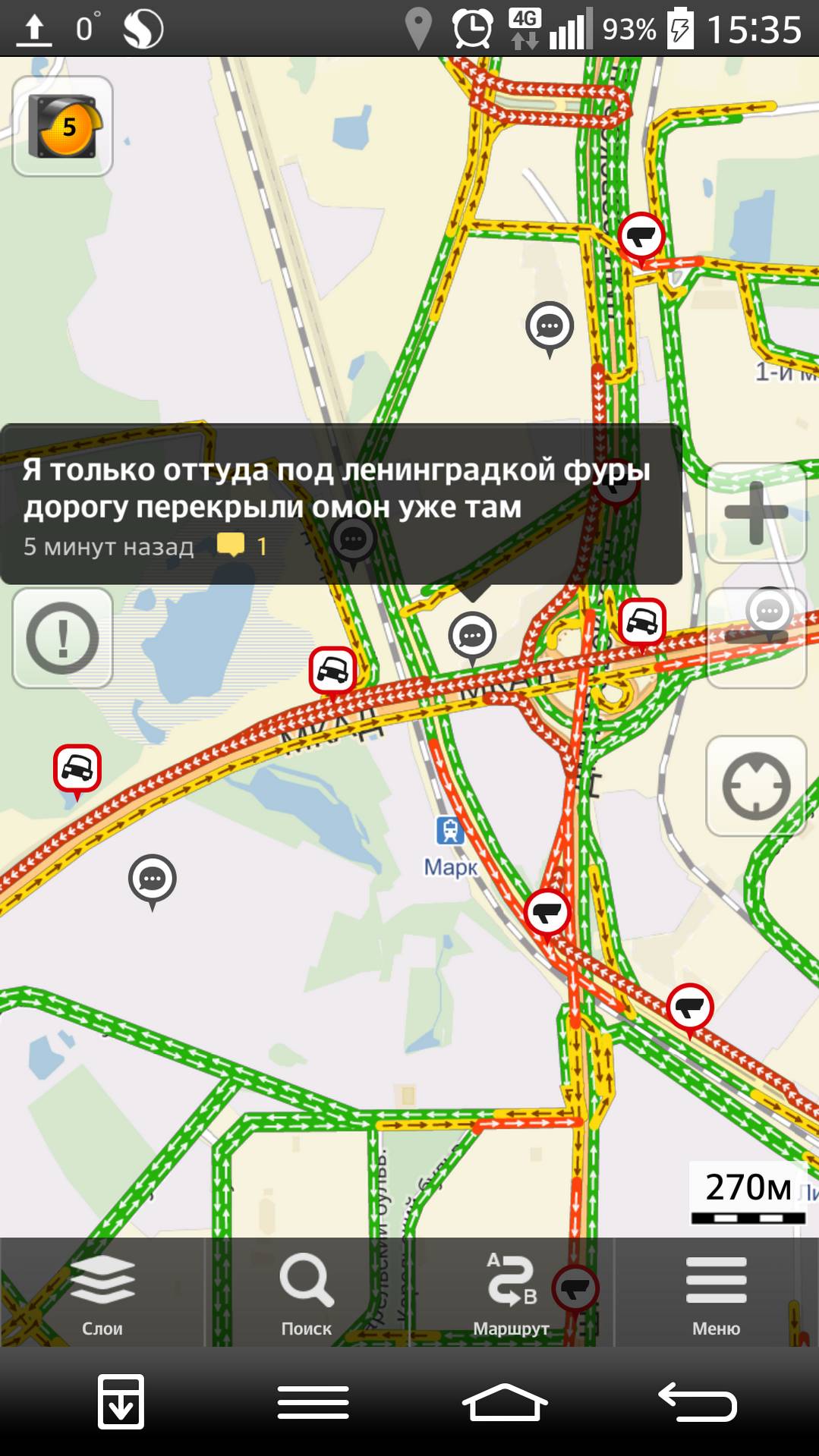Build a route via Маршрут
The height and width of the screenshot is (1456, 819).
pos(511,1294)
